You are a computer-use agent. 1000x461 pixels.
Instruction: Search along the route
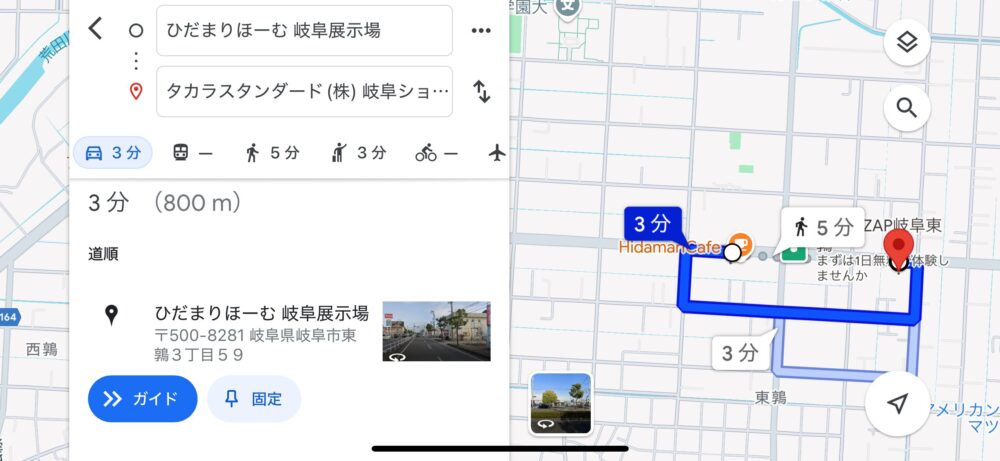tap(907, 107)
